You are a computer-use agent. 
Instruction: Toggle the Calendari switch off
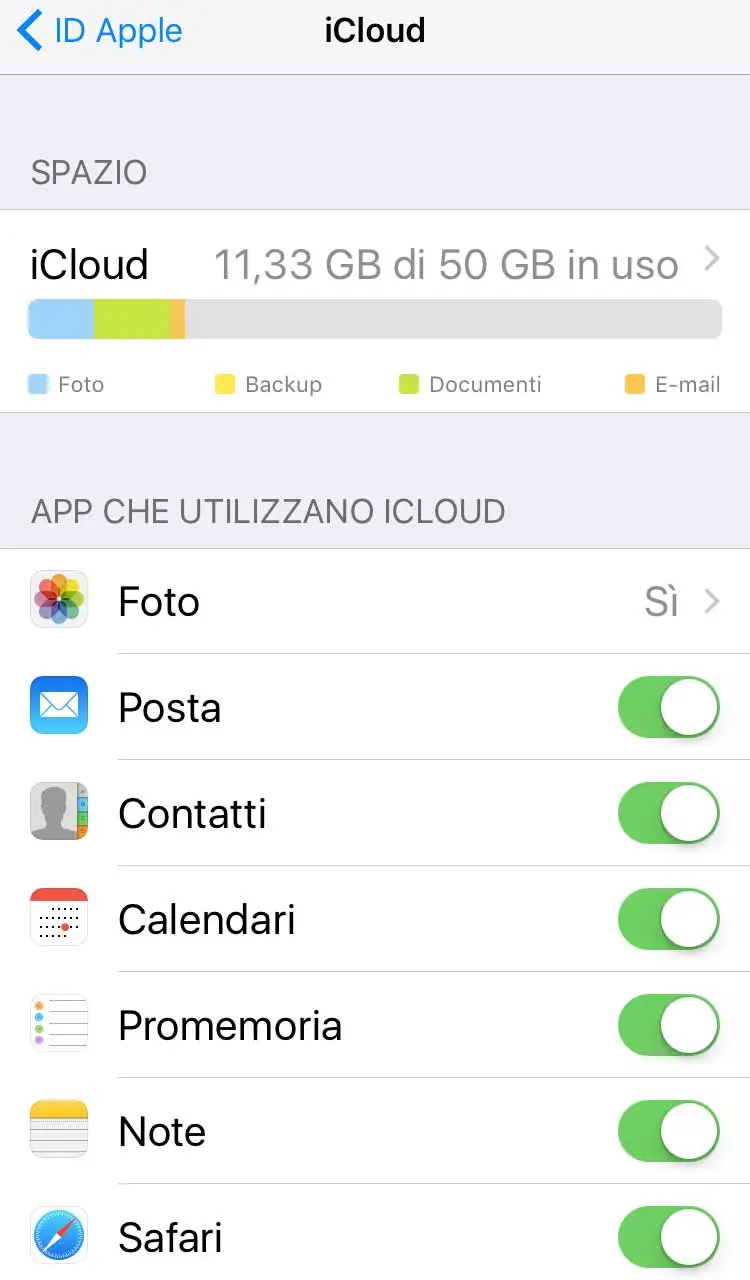pos(669,919)
